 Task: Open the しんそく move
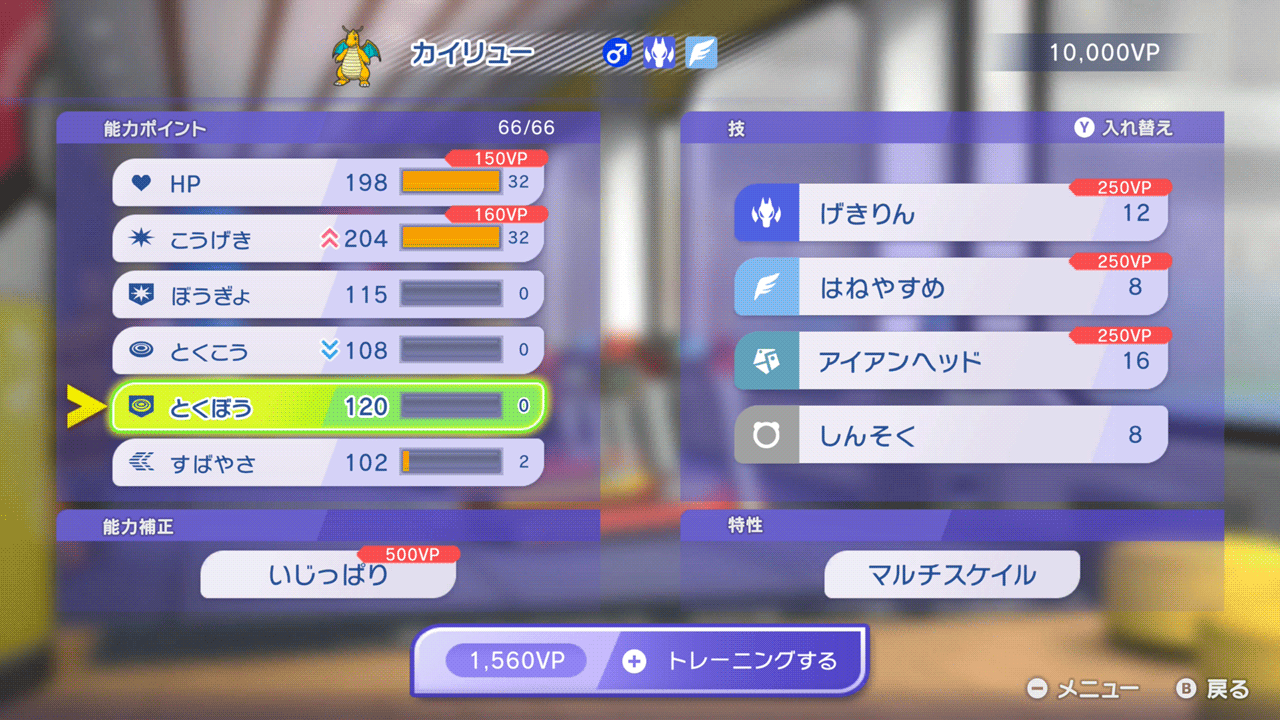950,435
